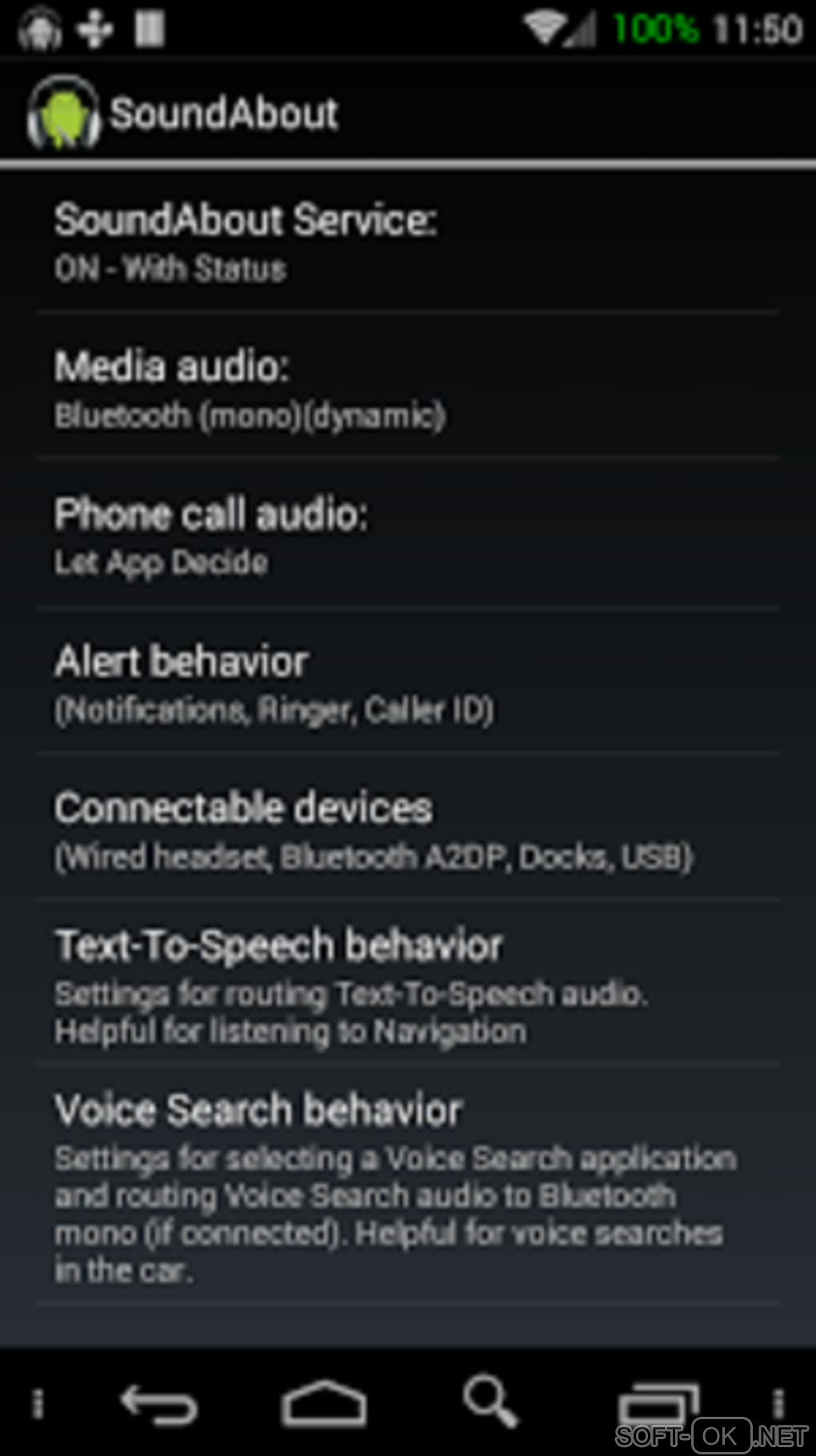816x1456 pixels.
Task: Tap the search magnifier in navigation bar
Action: [x=490, y=1402]
